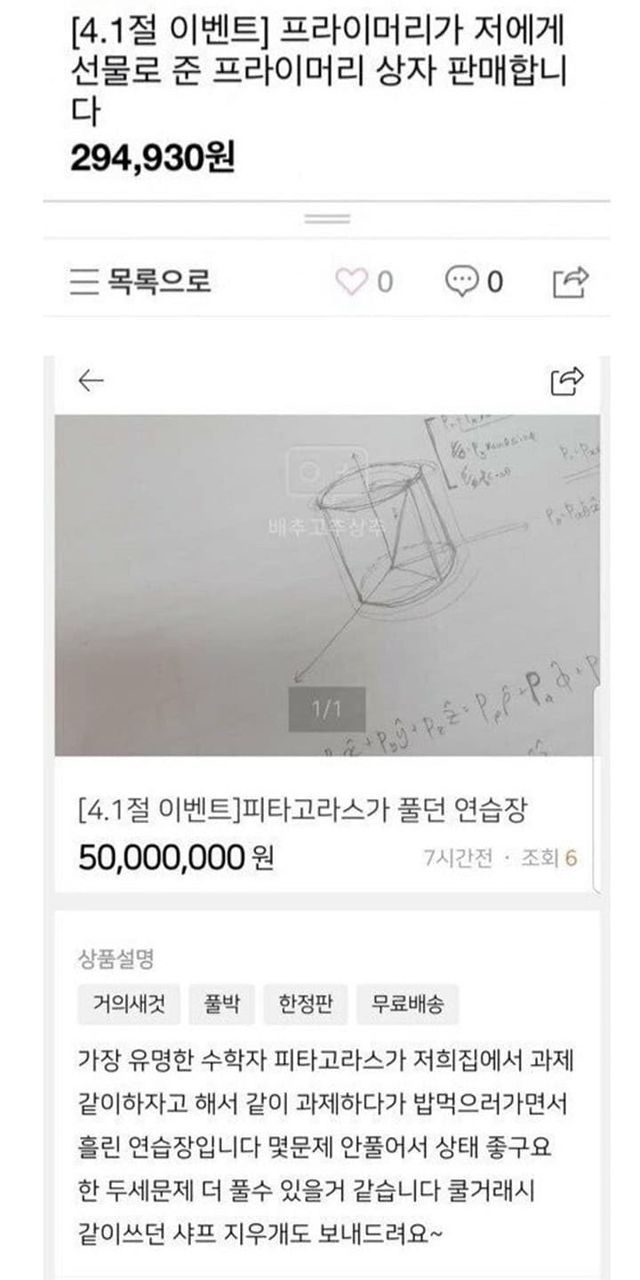Open the comments bubble icon
The width and height of the screenshot is (640, 1280).
coord(461,281)
